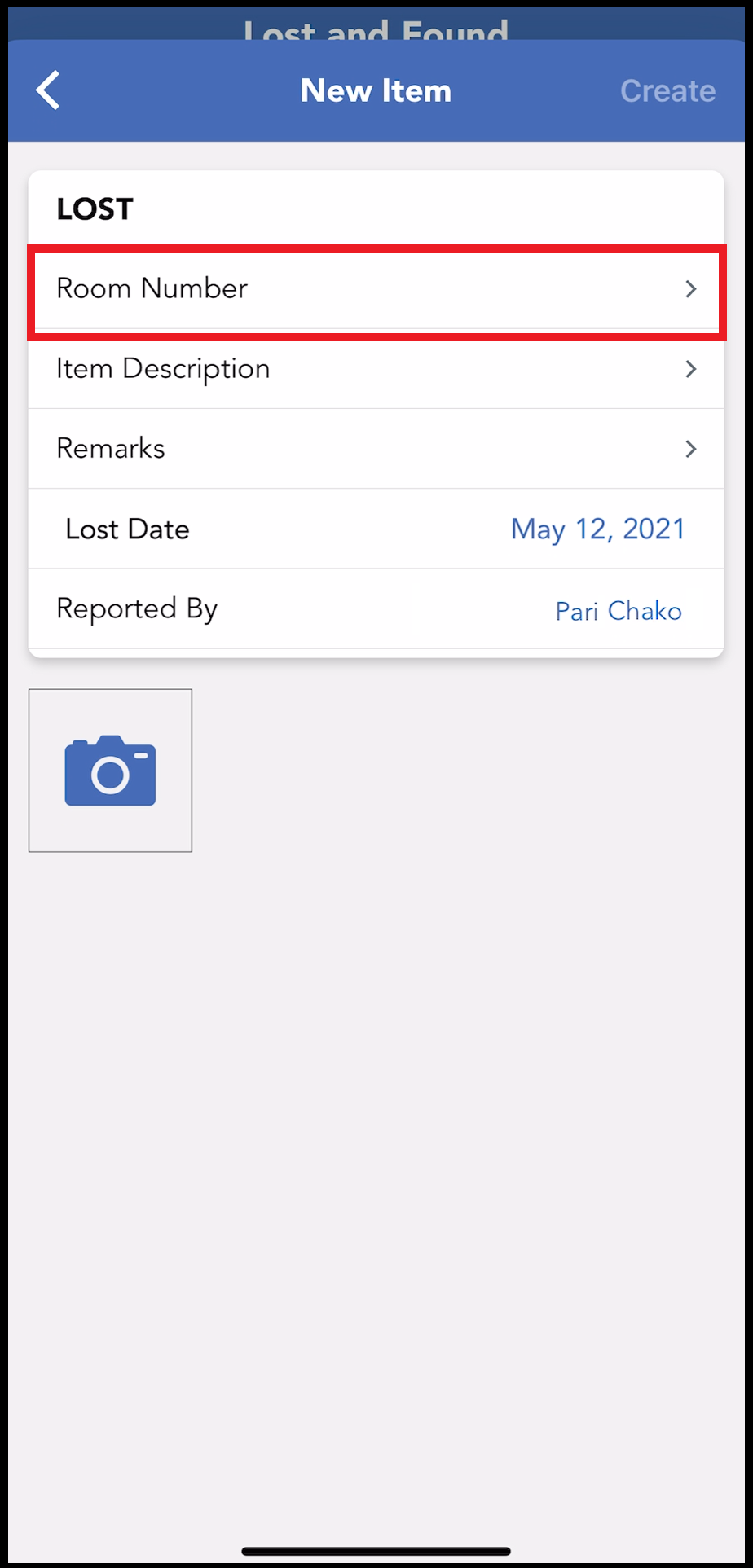Add a photo with the camera tile

point(110,771)
